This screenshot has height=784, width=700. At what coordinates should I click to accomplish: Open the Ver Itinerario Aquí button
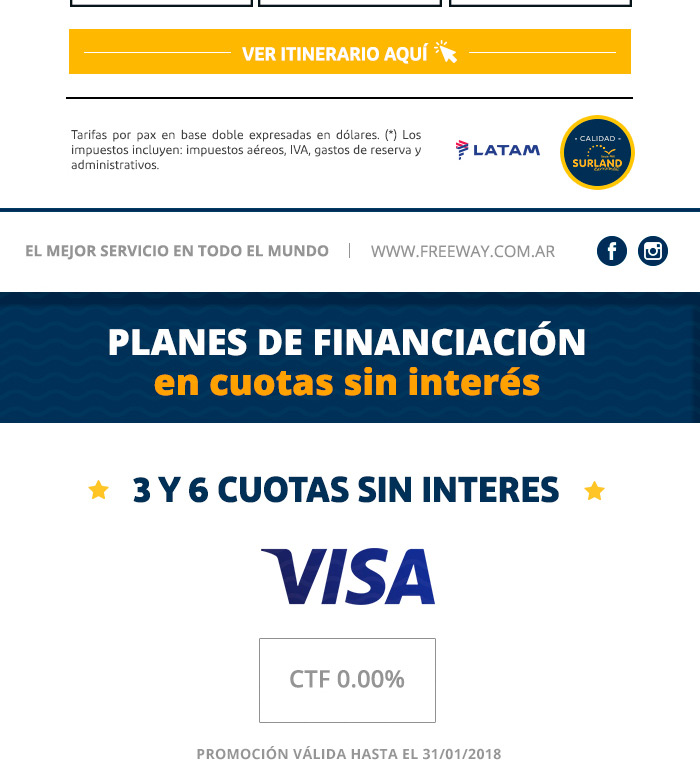click(349, 52)
